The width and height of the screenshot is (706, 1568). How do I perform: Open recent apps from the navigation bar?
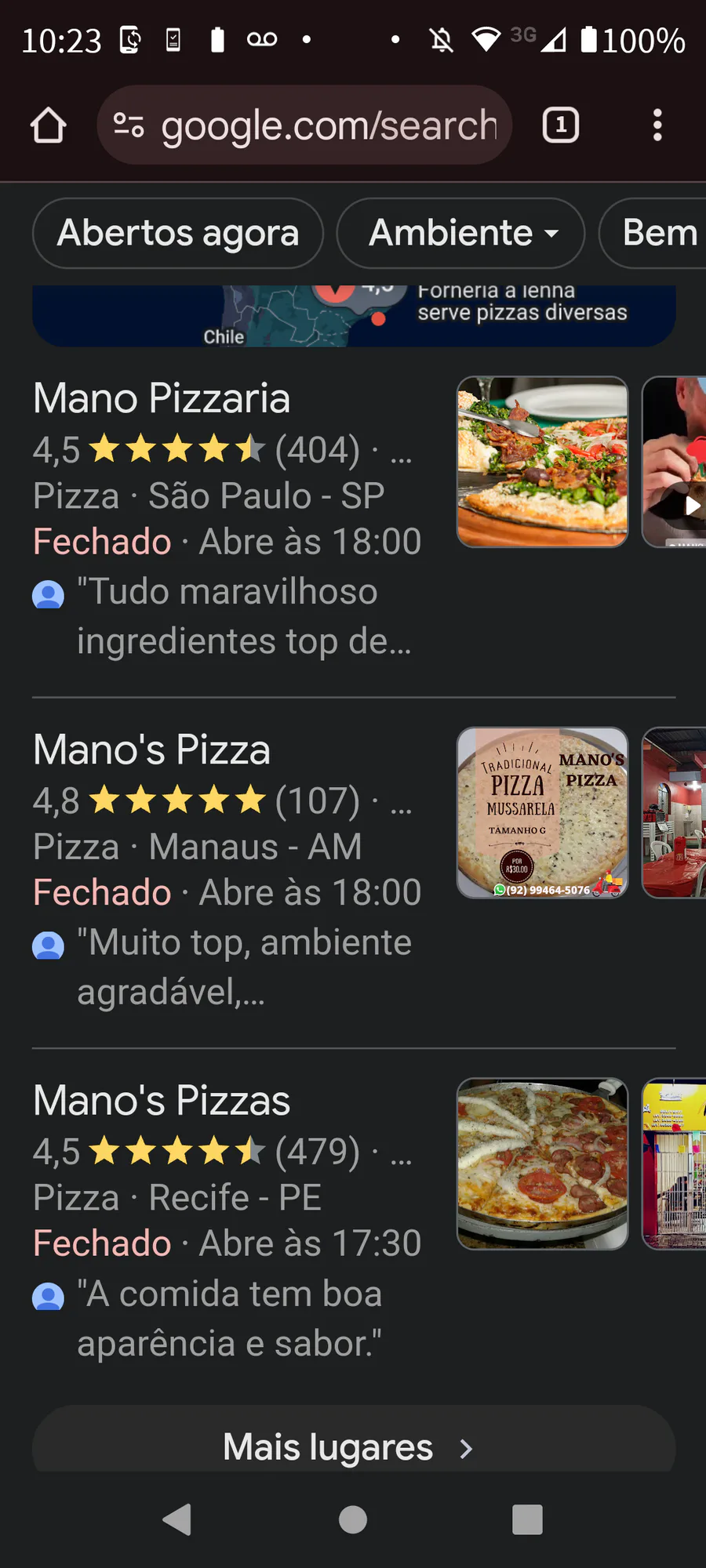(x=527, y=1519)
